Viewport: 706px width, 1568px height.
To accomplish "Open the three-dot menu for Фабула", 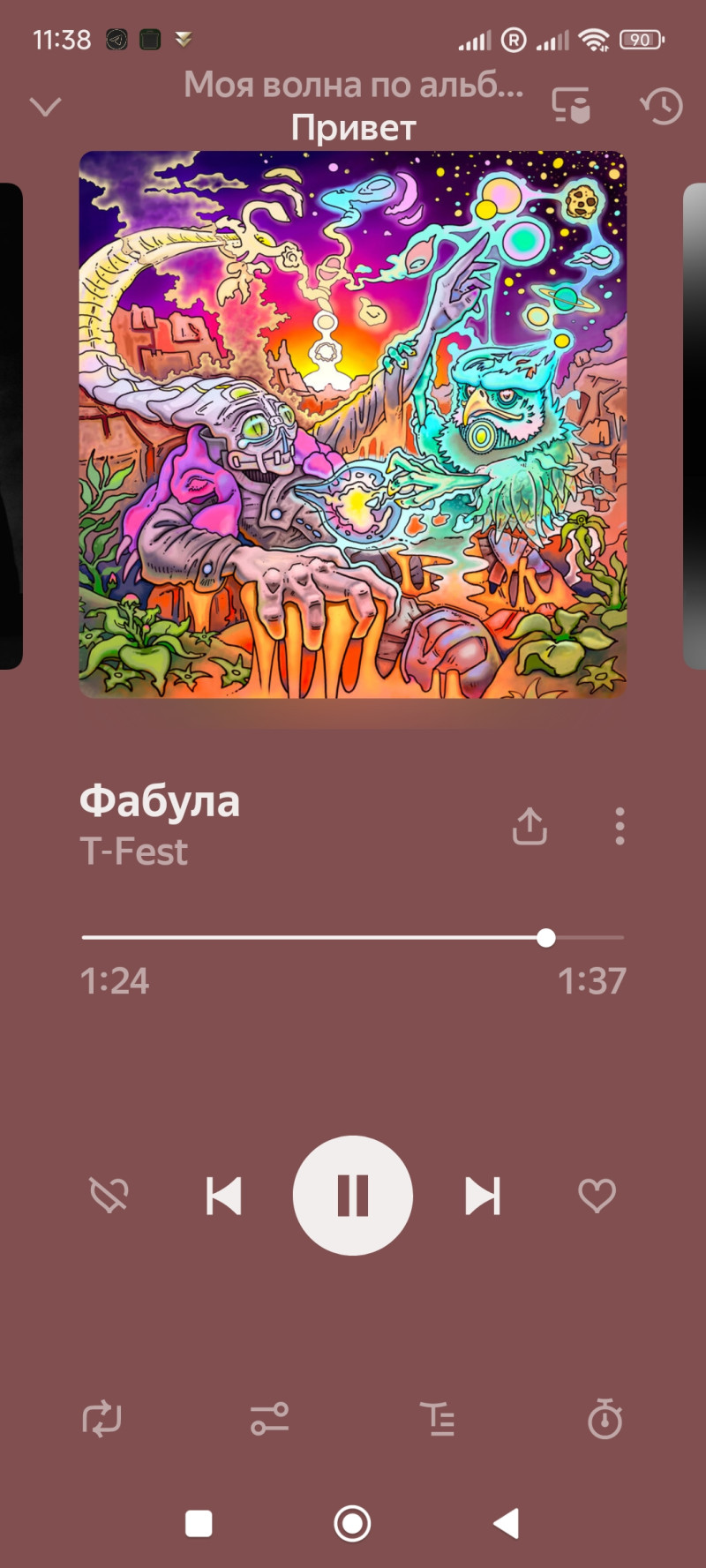I will point(620,826).
